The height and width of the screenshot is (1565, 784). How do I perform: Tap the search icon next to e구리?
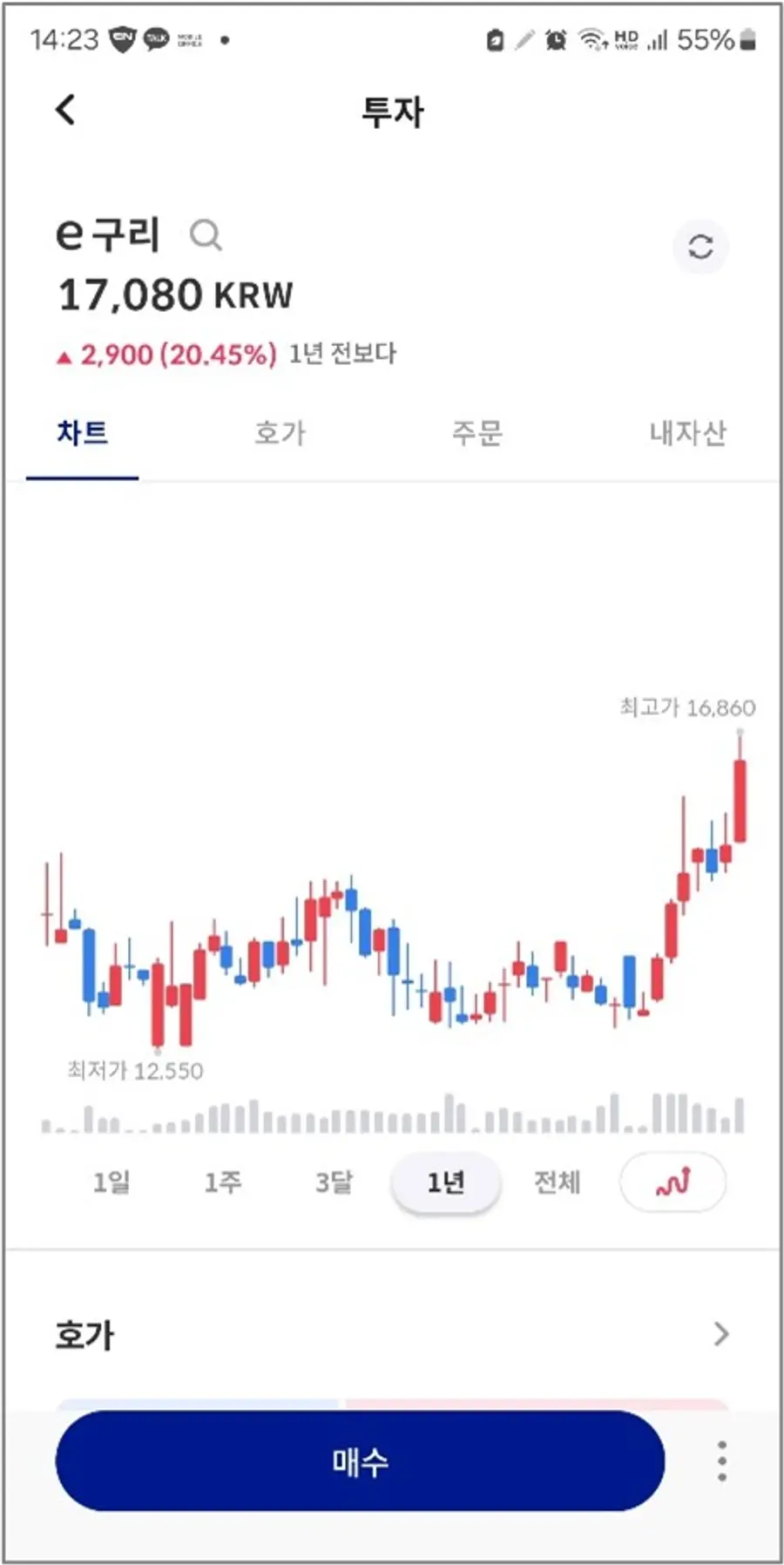[x=206, y=235]
